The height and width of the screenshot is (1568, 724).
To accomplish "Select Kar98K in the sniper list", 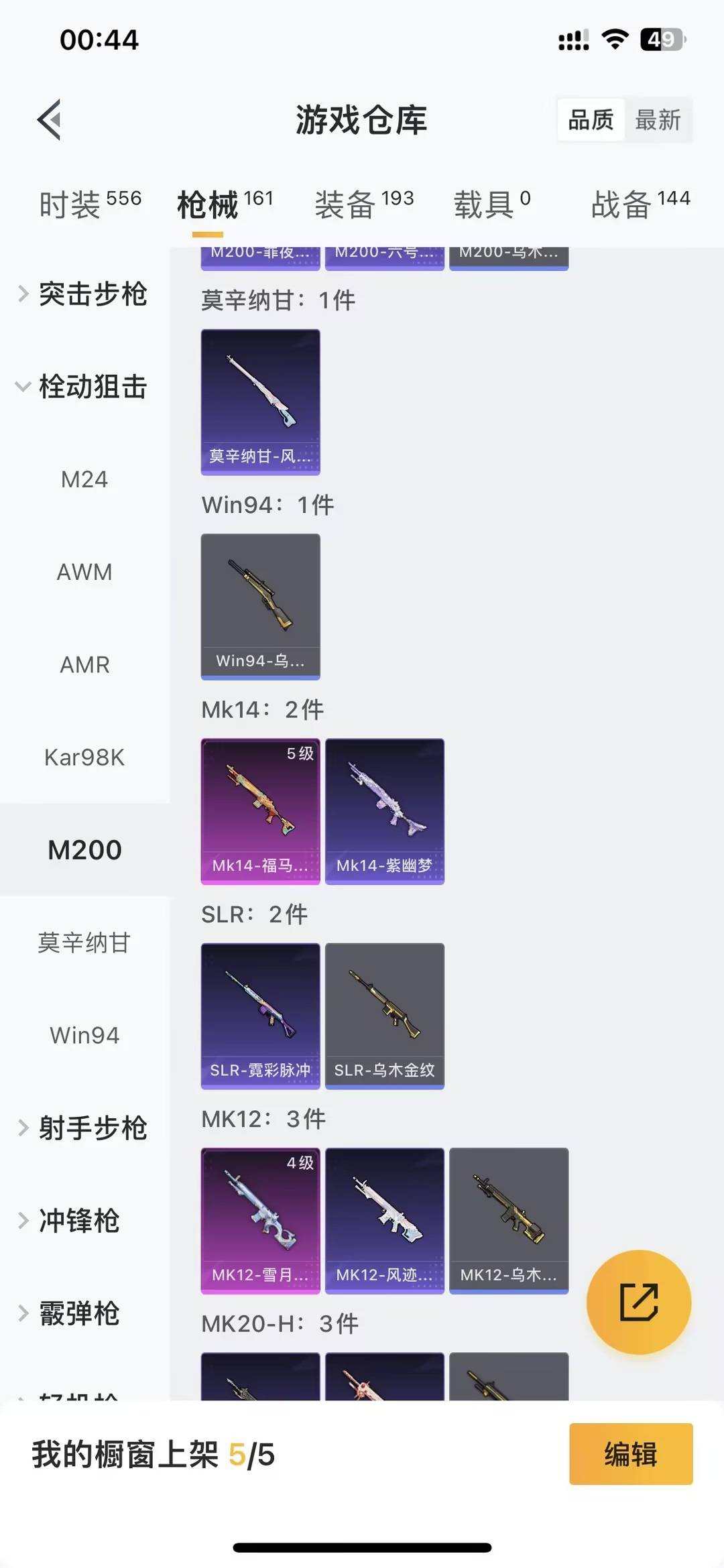I will pyautogui.click(x=86, y=758).
